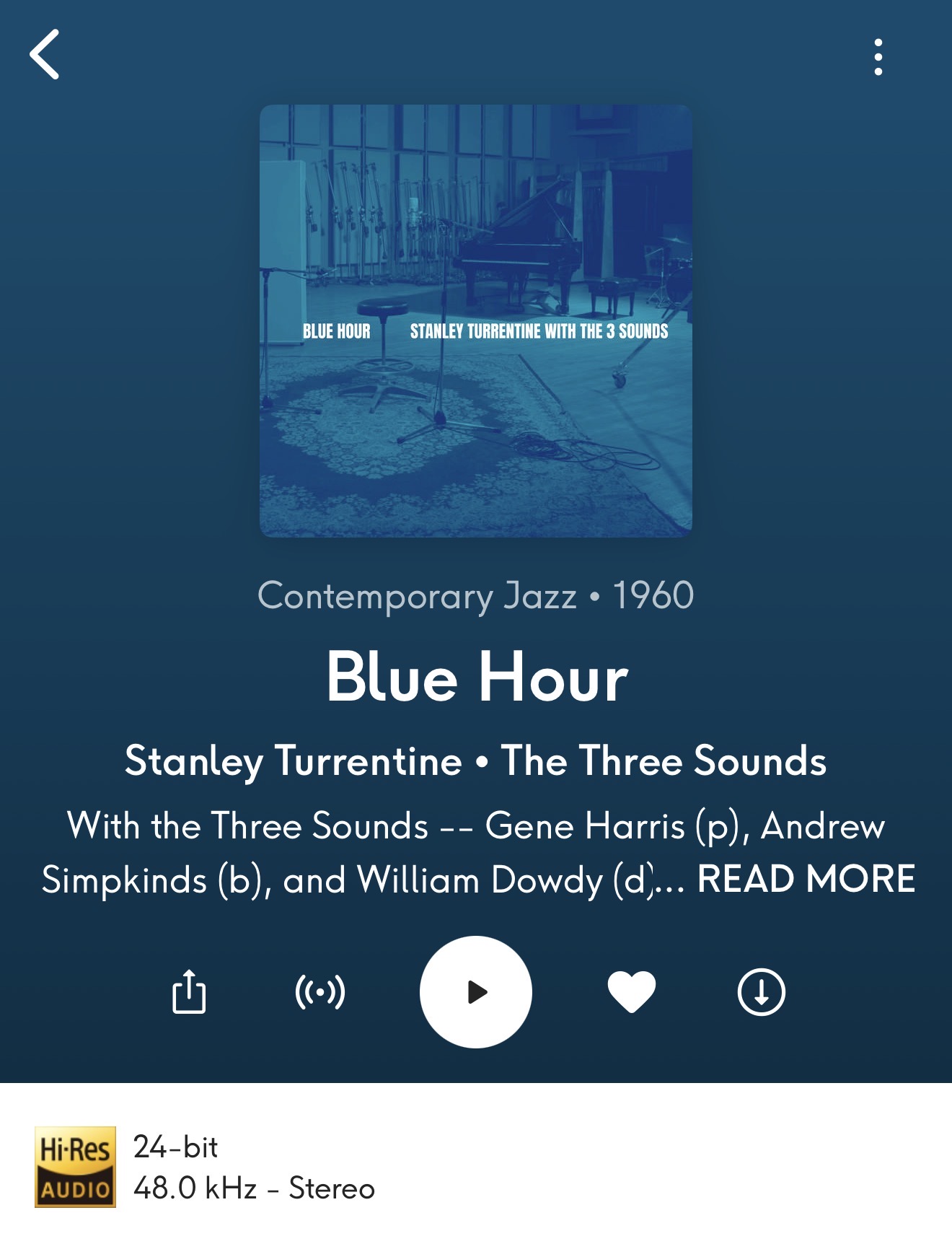This screenshot has width=952, height=1236.
Task: Play the Blue Hour album
Action: coord(476,992)
